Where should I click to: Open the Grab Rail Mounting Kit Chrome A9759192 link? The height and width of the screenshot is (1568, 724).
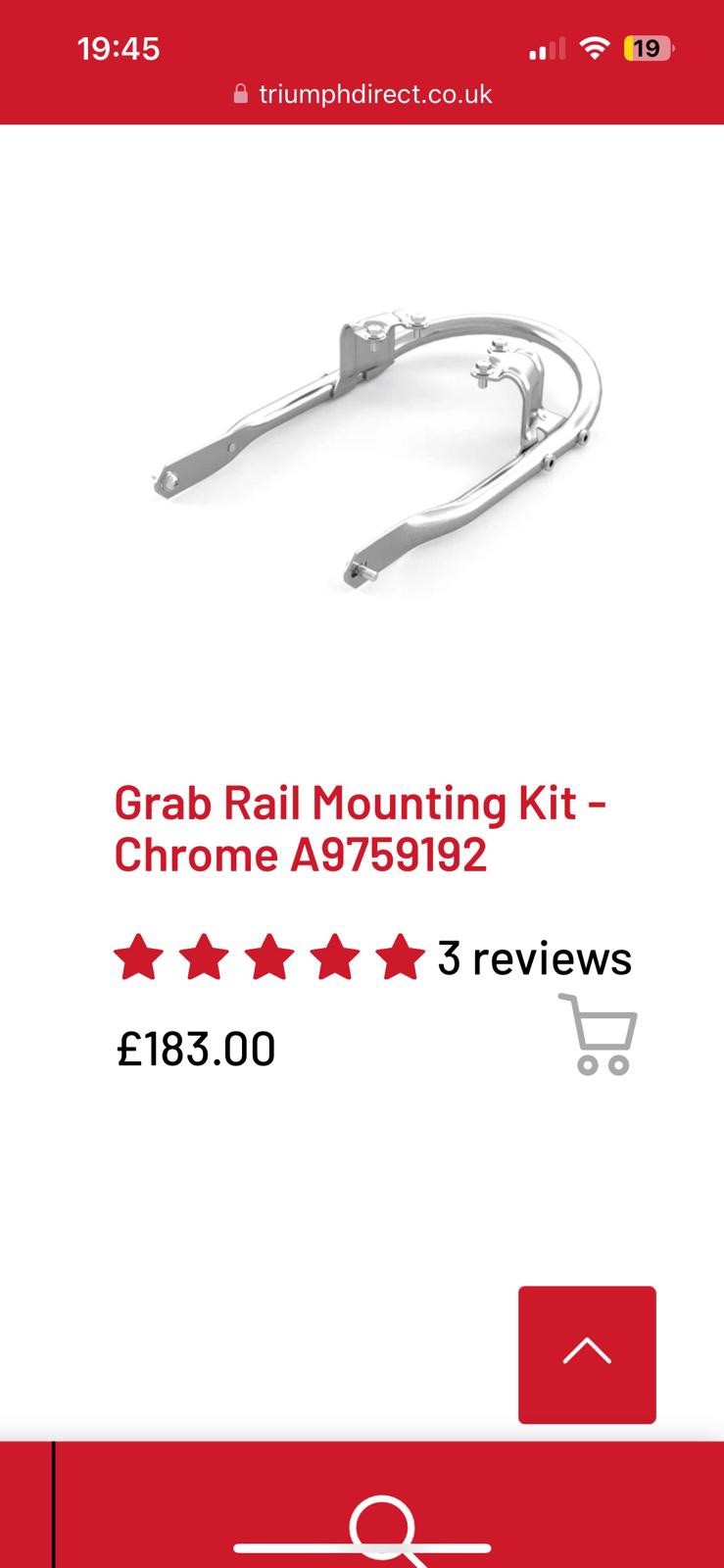[x=361, y=829]
